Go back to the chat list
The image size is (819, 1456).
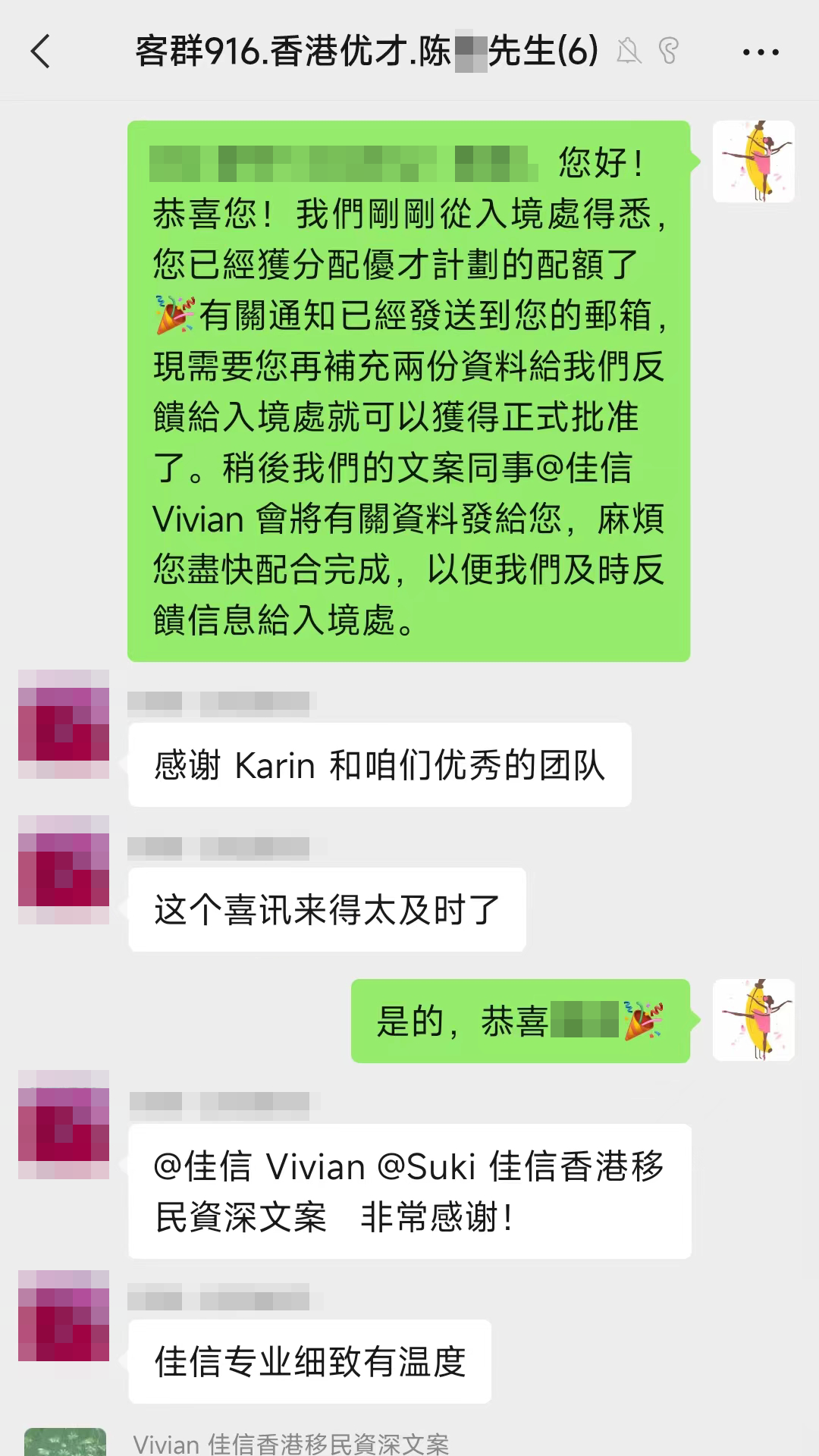[41, 52]
